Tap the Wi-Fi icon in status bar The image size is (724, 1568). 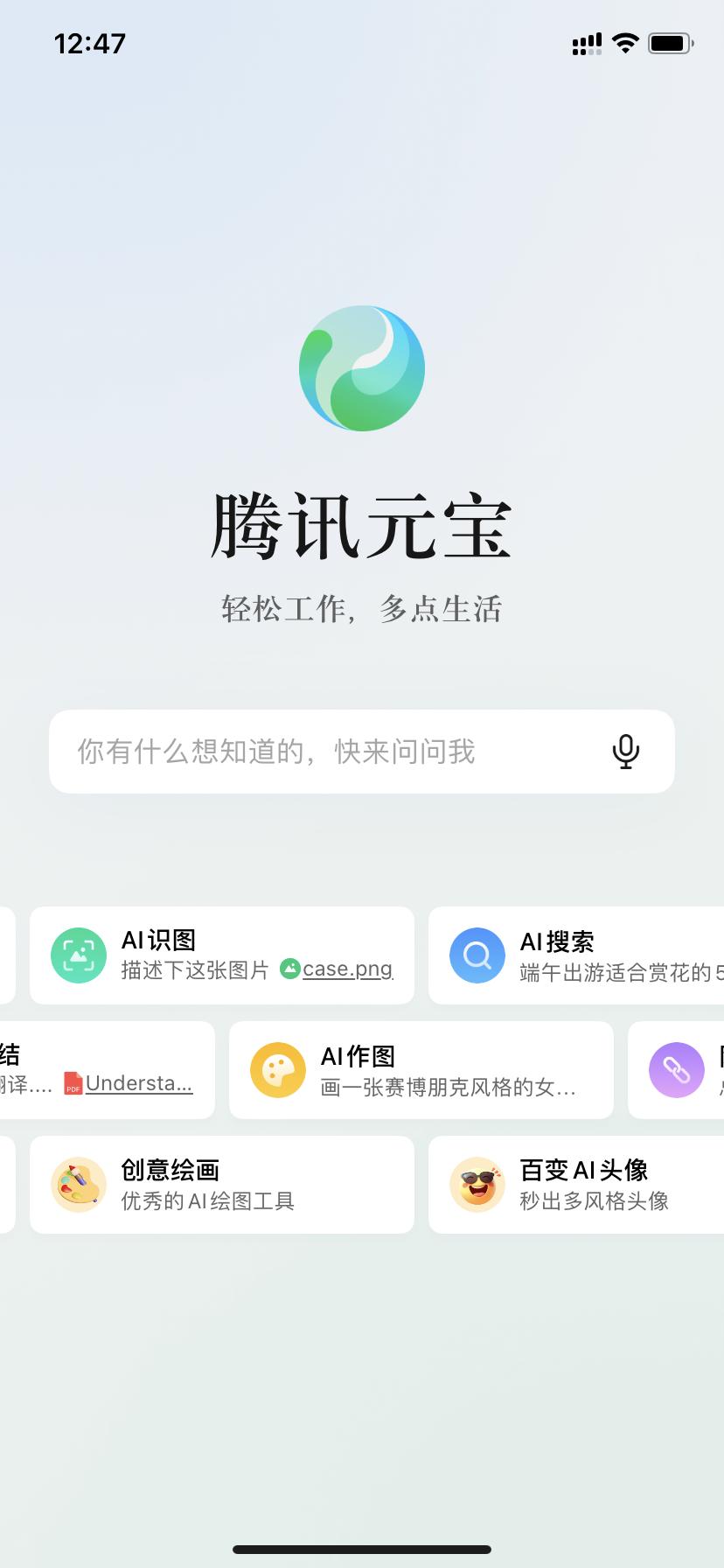(x=625, y=42)
